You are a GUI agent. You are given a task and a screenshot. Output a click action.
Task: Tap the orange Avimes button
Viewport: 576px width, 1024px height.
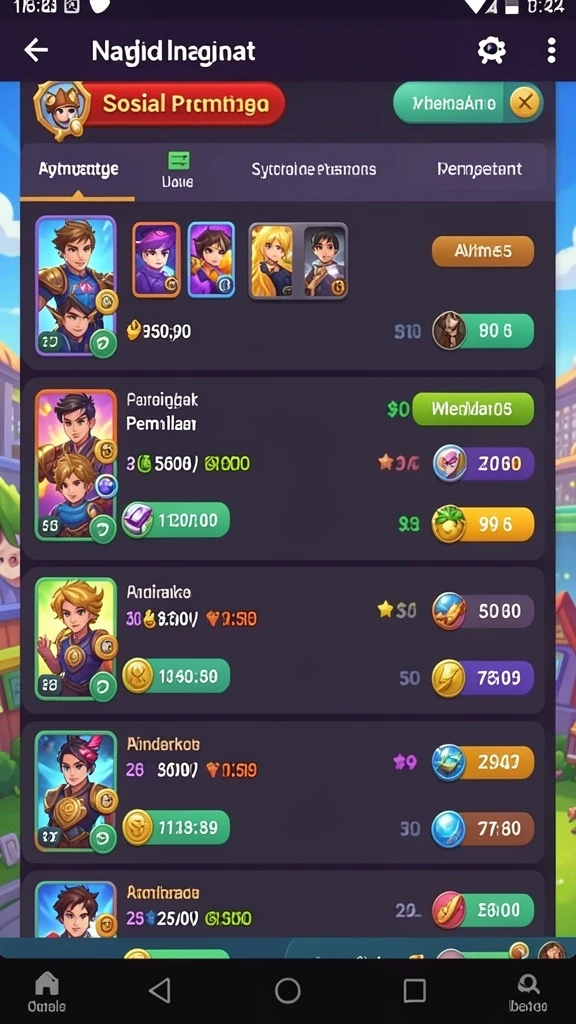483,251
